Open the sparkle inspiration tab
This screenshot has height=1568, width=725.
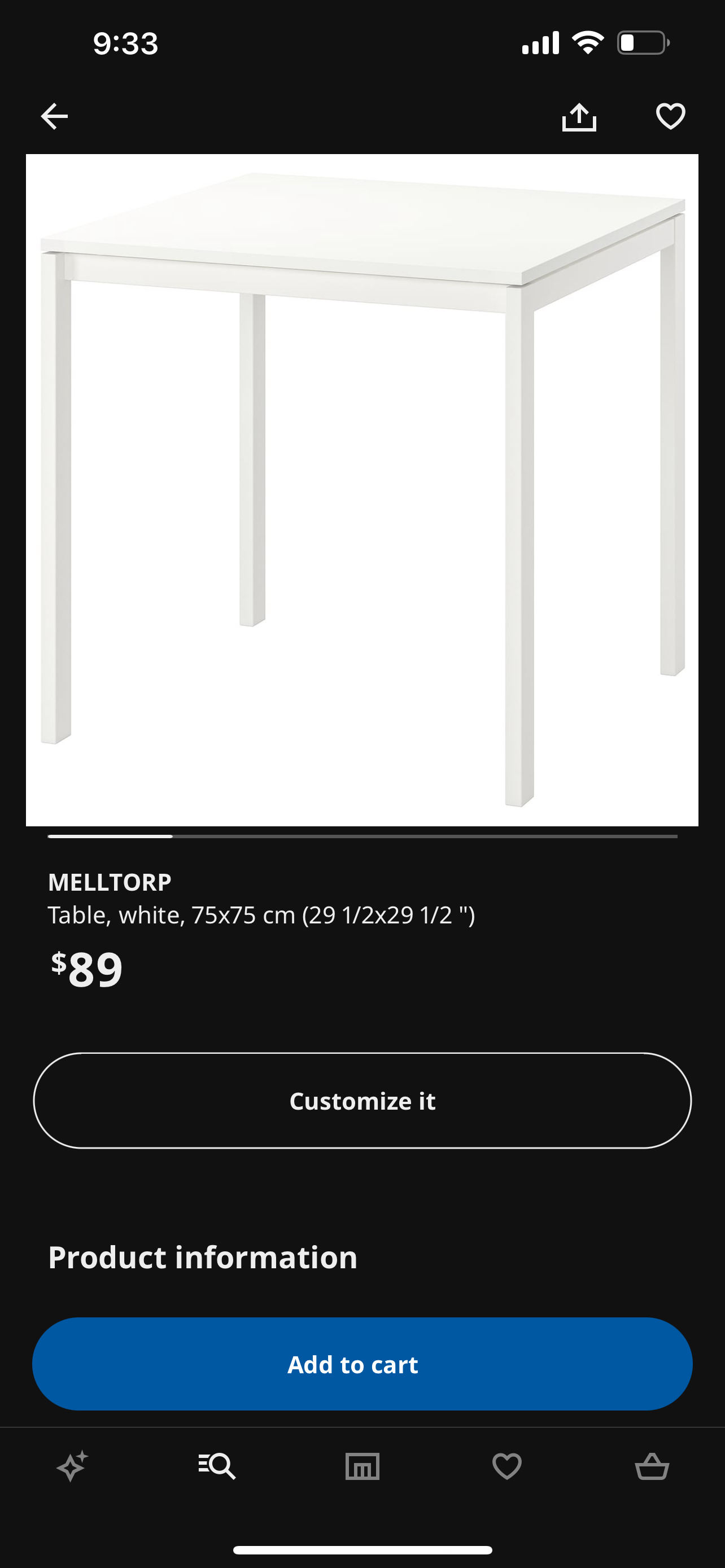click(72, 1466)
